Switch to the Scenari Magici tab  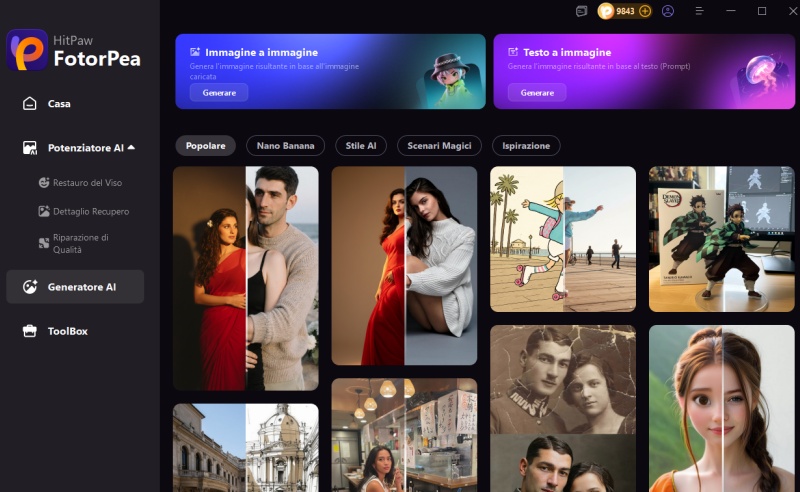[439, 146]
